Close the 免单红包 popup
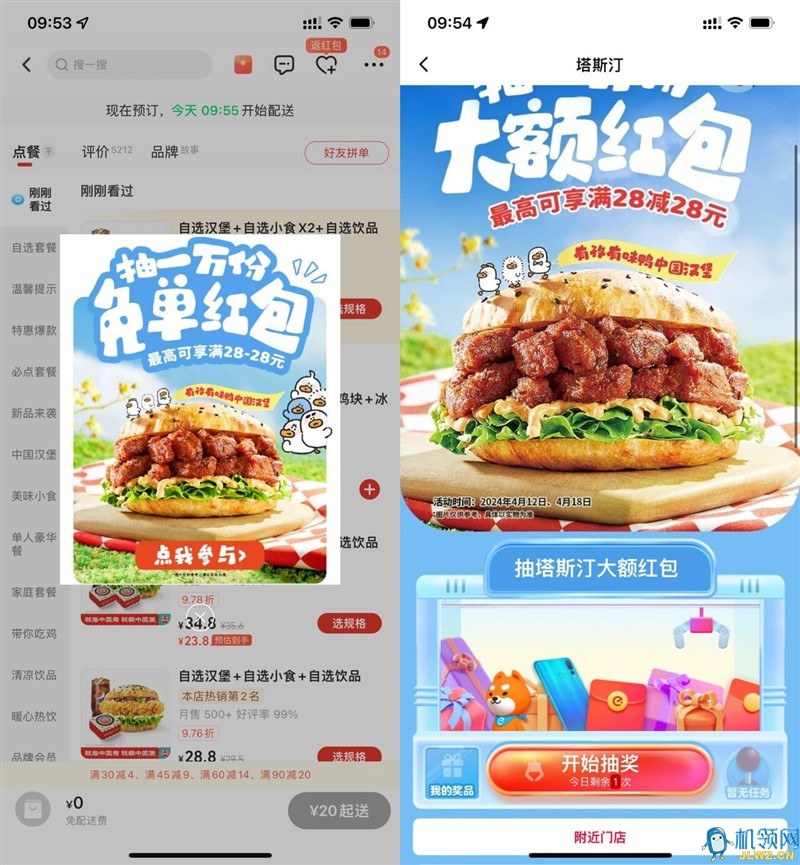800x865 pixels. (201, 615)
